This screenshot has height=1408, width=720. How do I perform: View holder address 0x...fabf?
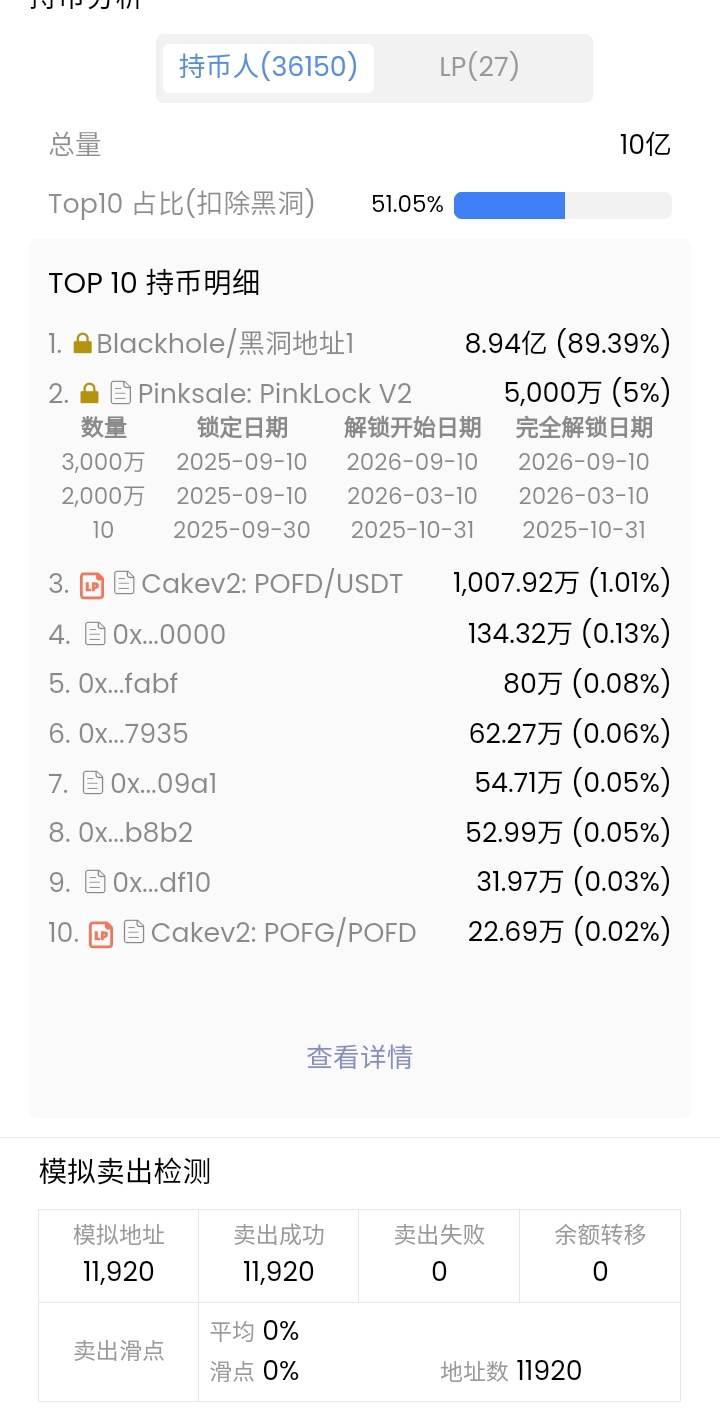coord(128,684)
